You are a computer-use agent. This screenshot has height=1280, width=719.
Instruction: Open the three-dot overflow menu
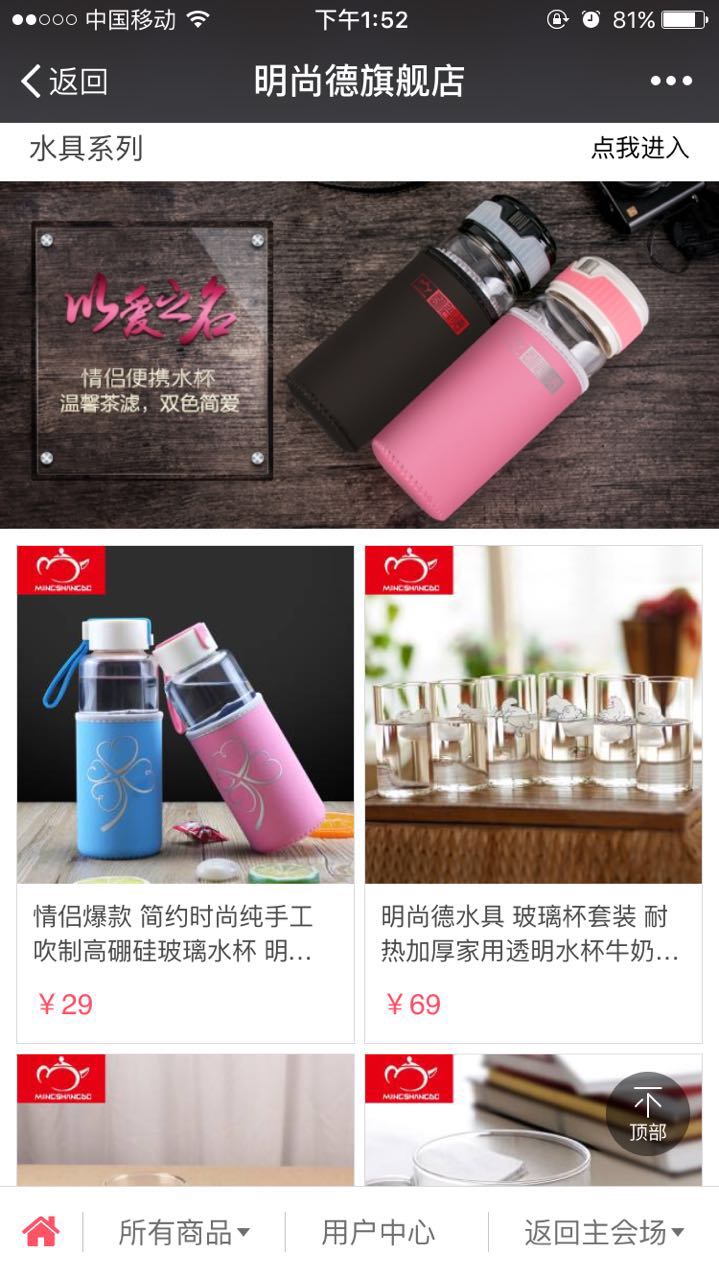671,81
